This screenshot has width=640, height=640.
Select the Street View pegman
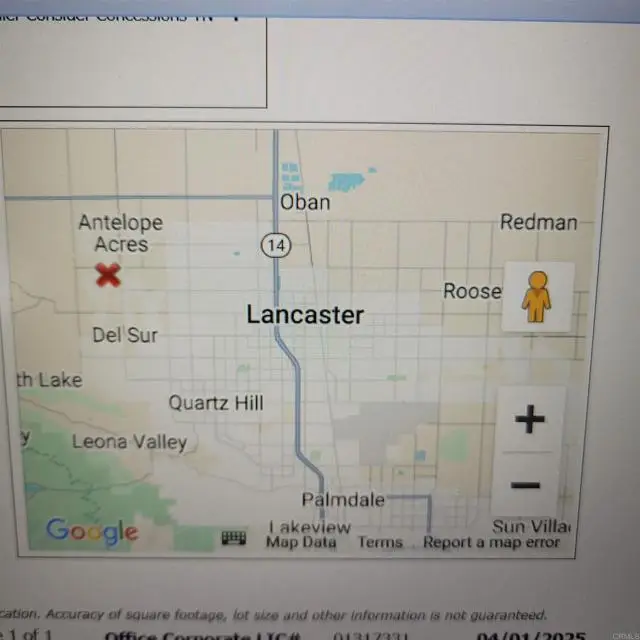(537, 296)
